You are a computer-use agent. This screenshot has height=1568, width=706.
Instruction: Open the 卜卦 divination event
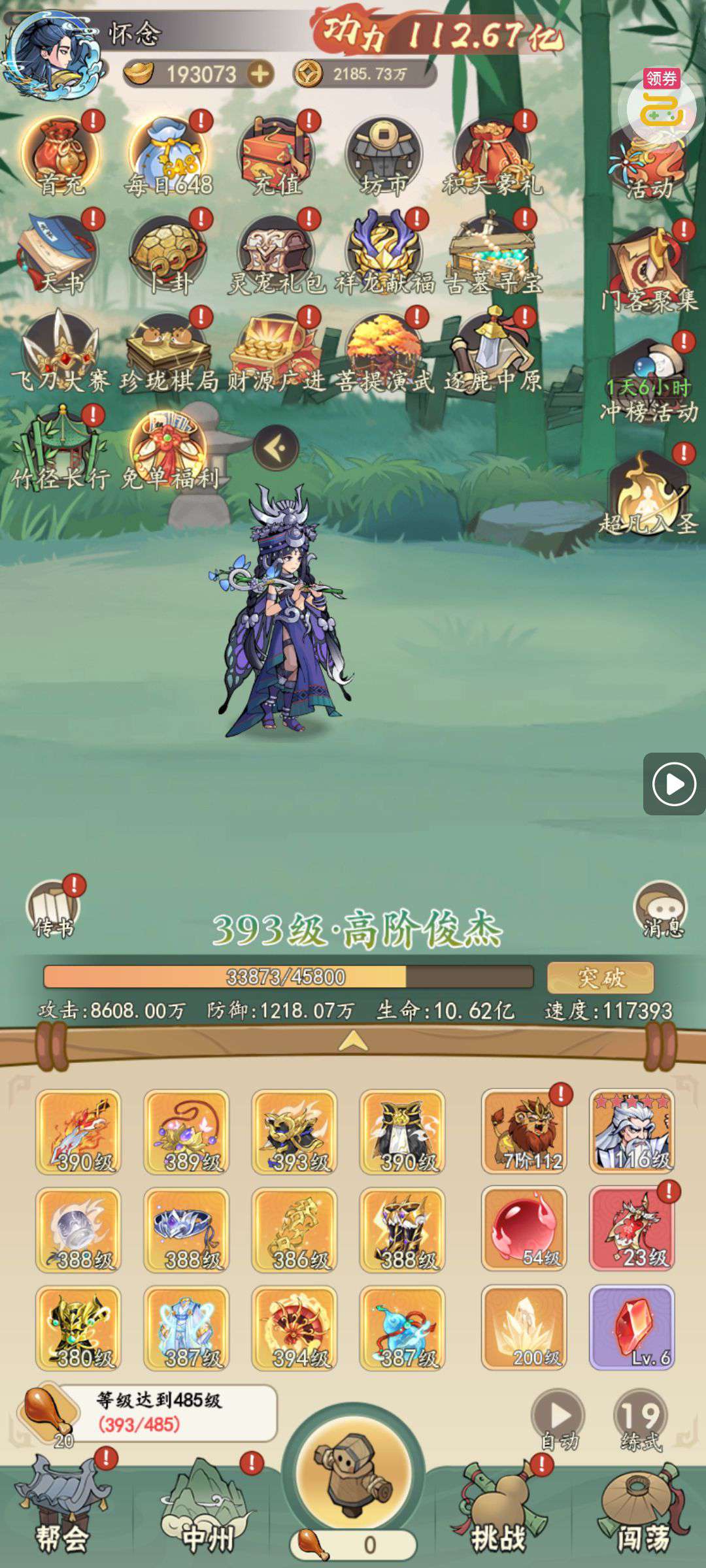click(168, 255)
